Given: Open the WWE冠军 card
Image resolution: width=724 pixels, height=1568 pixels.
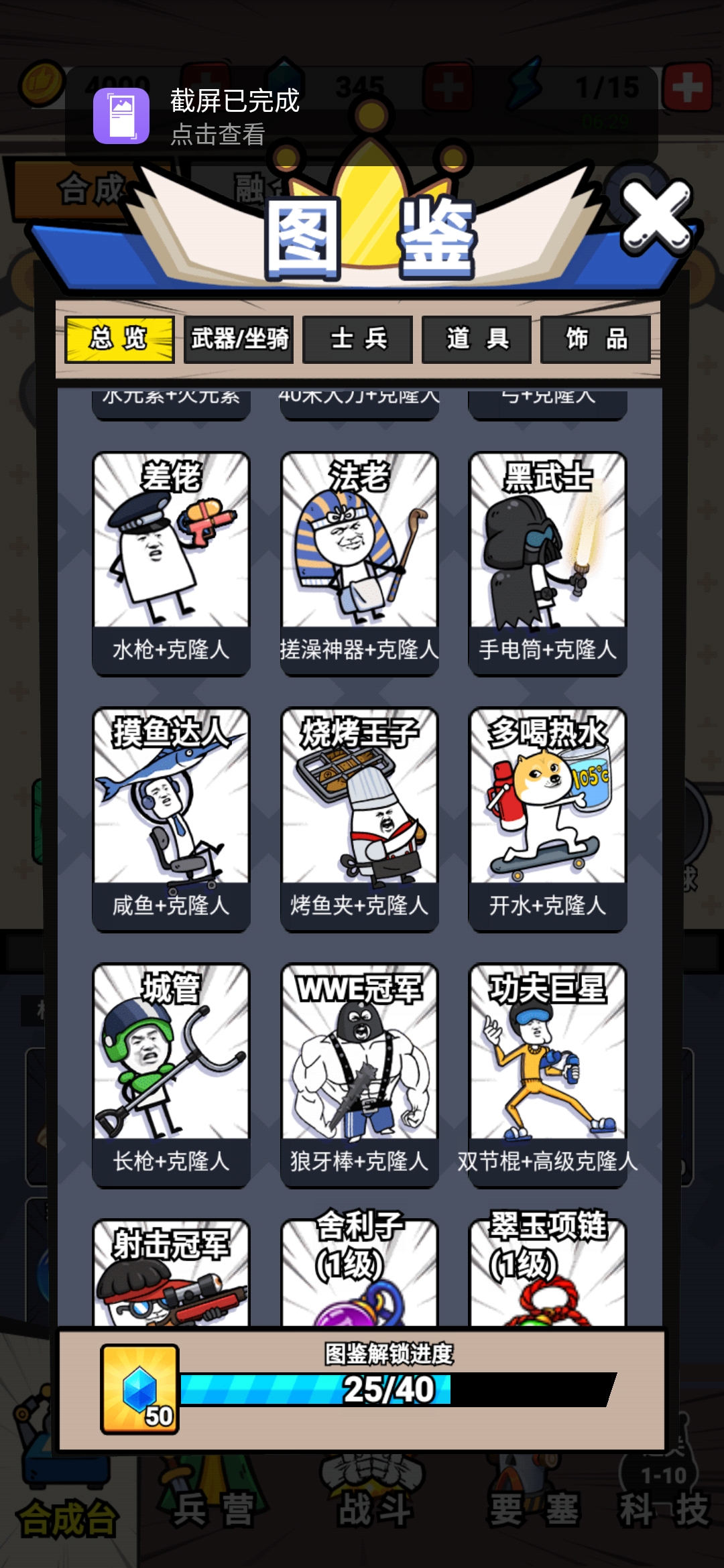Looking at the screenshot, I should [359, 1075].
